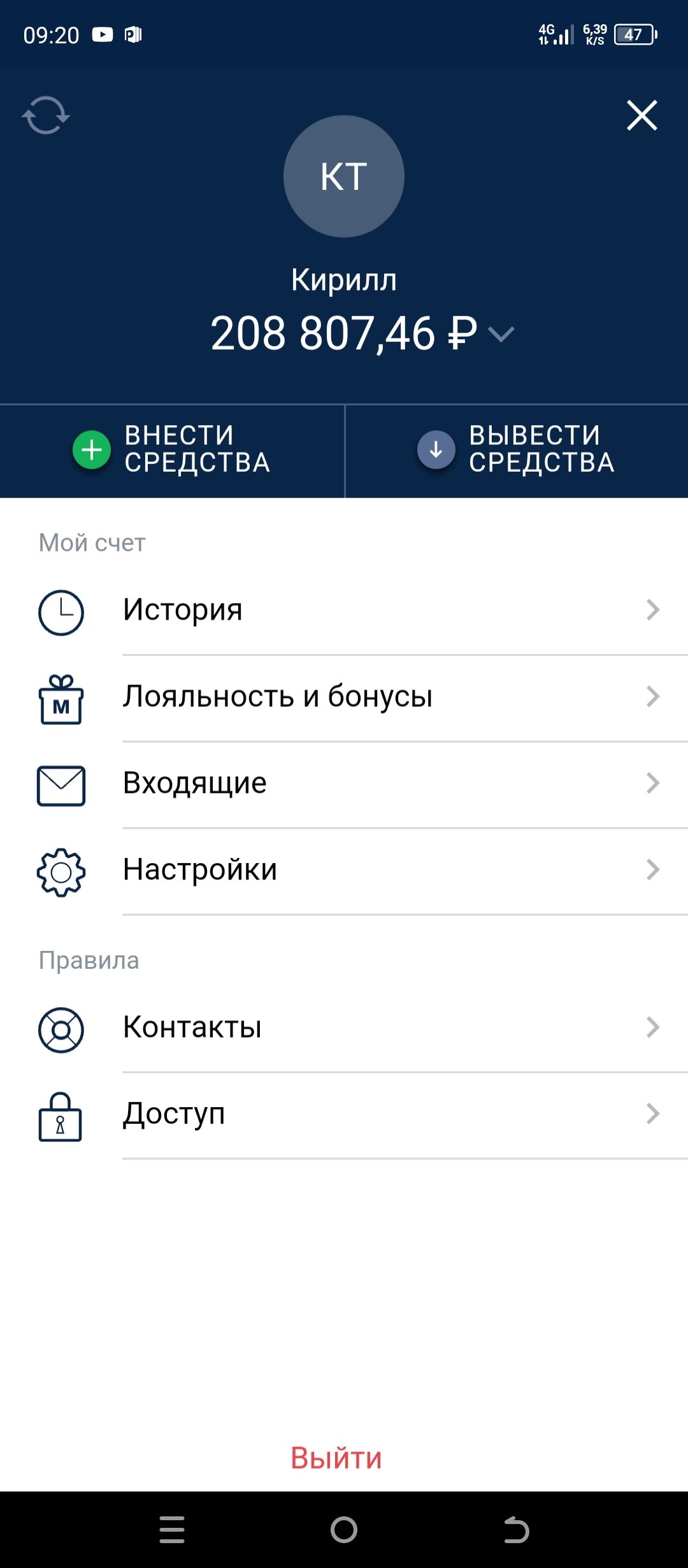Tap Вывести средства to withdraw funds

[516, 450]
